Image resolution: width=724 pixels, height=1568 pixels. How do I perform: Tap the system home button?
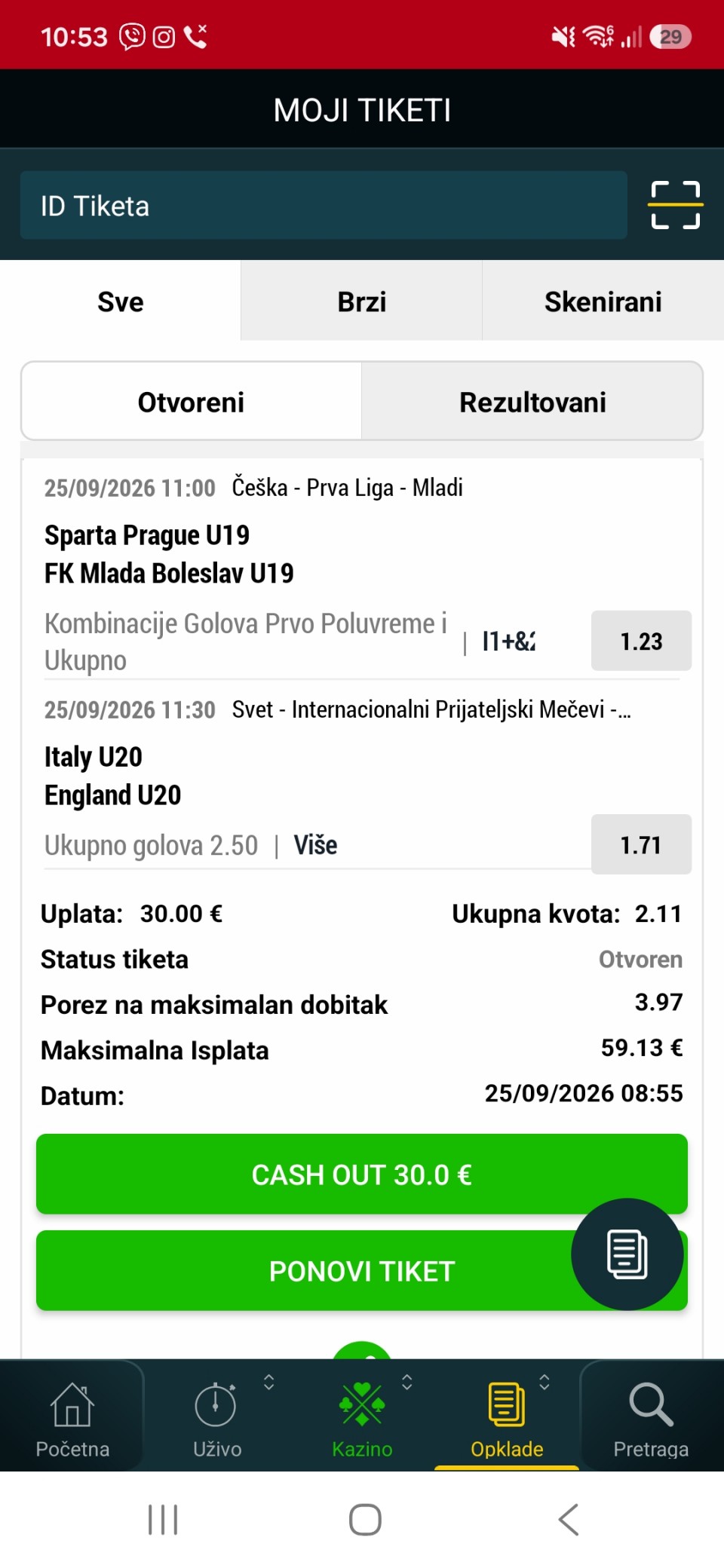[365, 1519]
